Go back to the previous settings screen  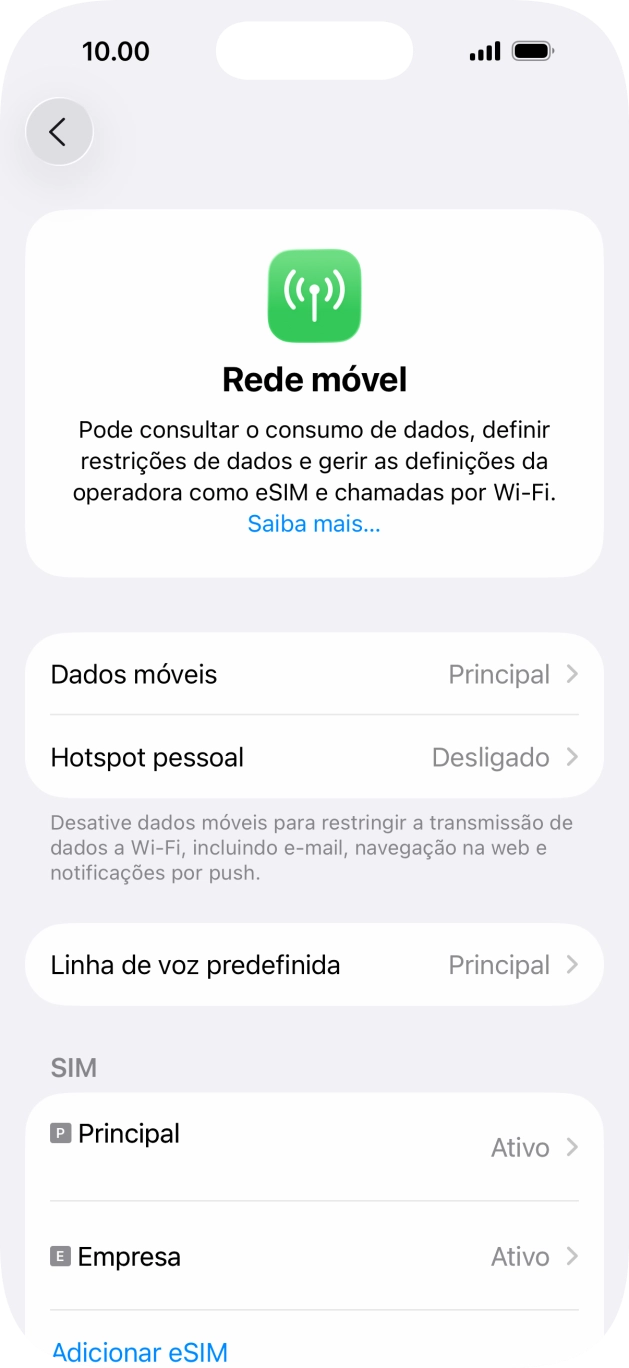pyautogui.click(x=59, y=131)
